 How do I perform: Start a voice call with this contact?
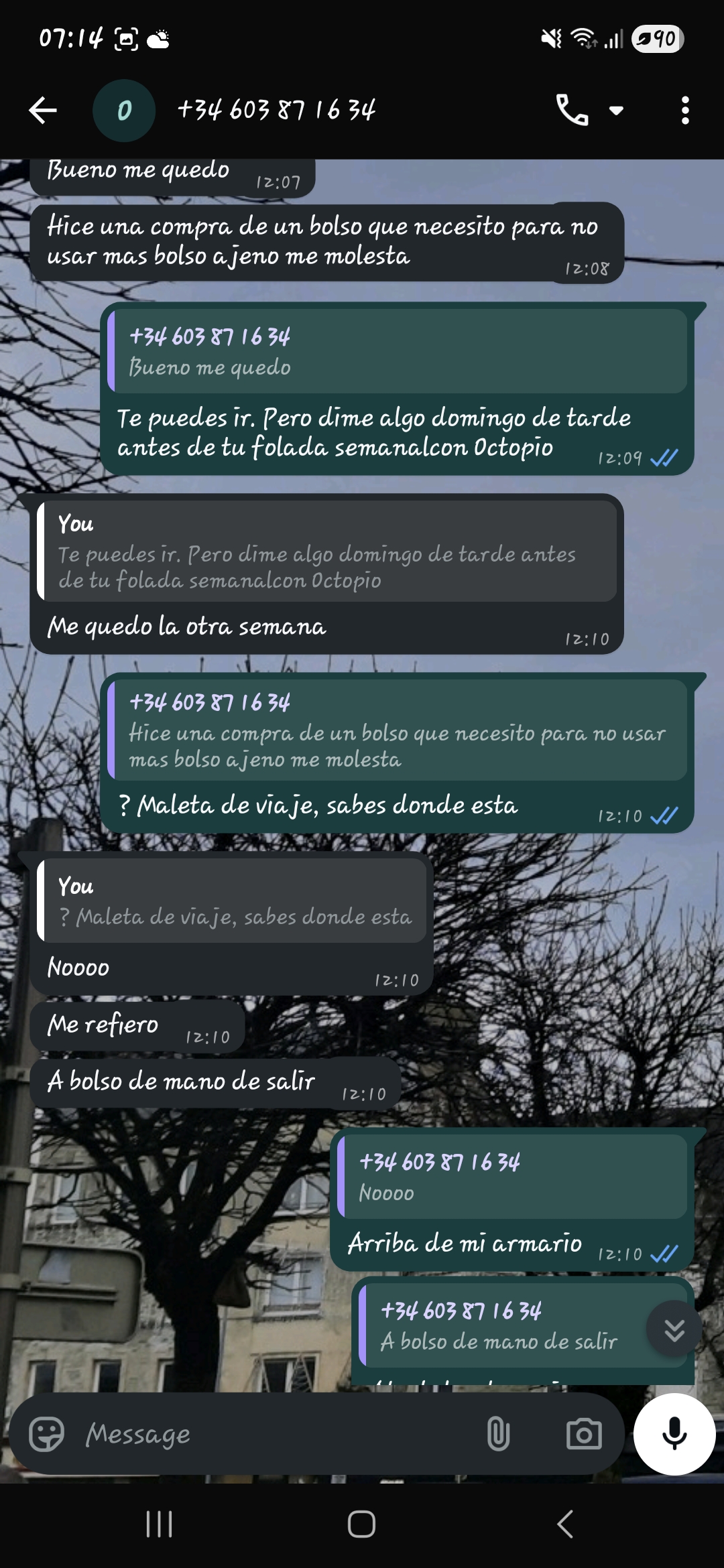point(572,111)
